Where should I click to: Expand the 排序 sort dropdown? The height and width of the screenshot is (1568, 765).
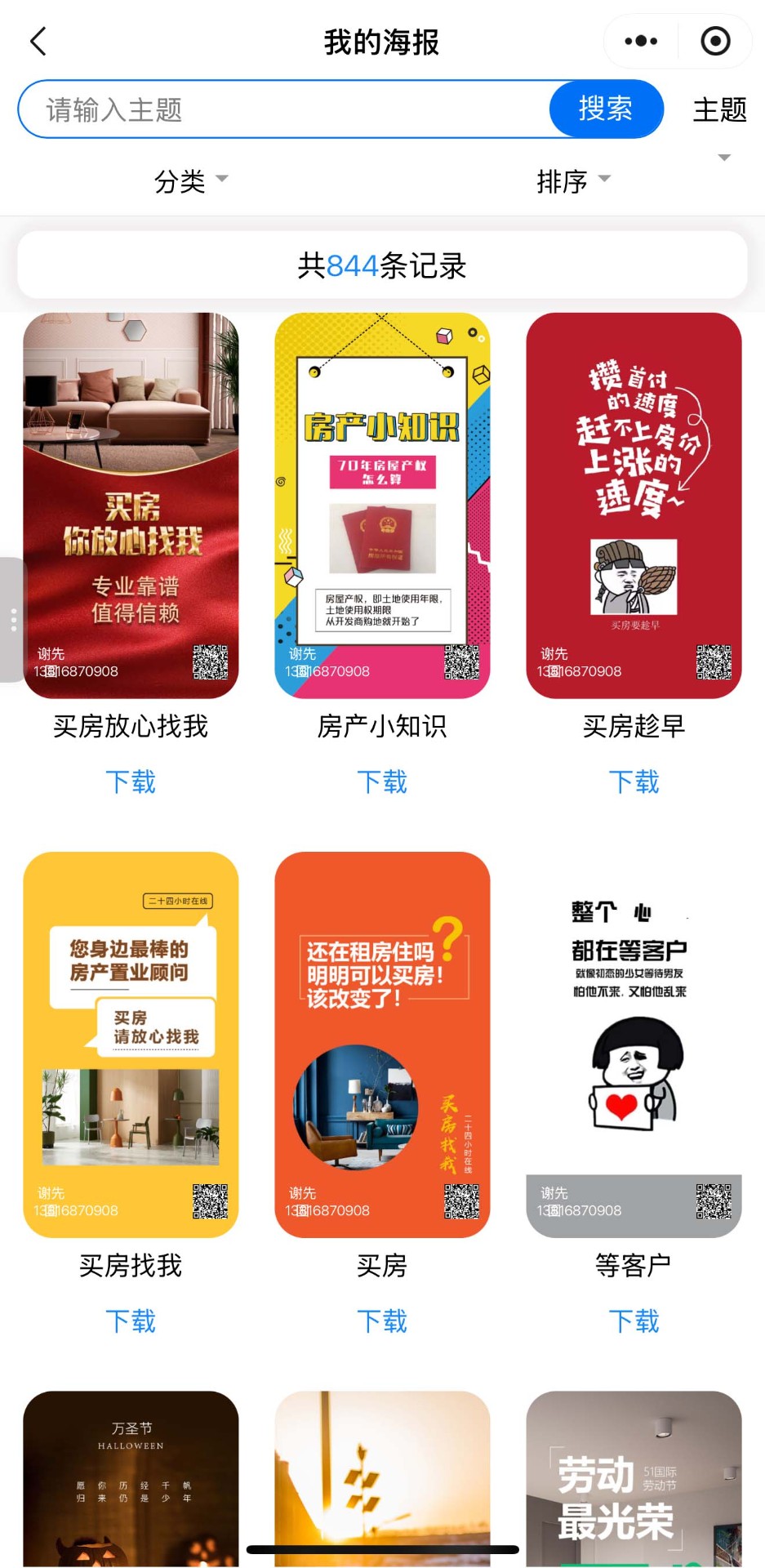573,181
